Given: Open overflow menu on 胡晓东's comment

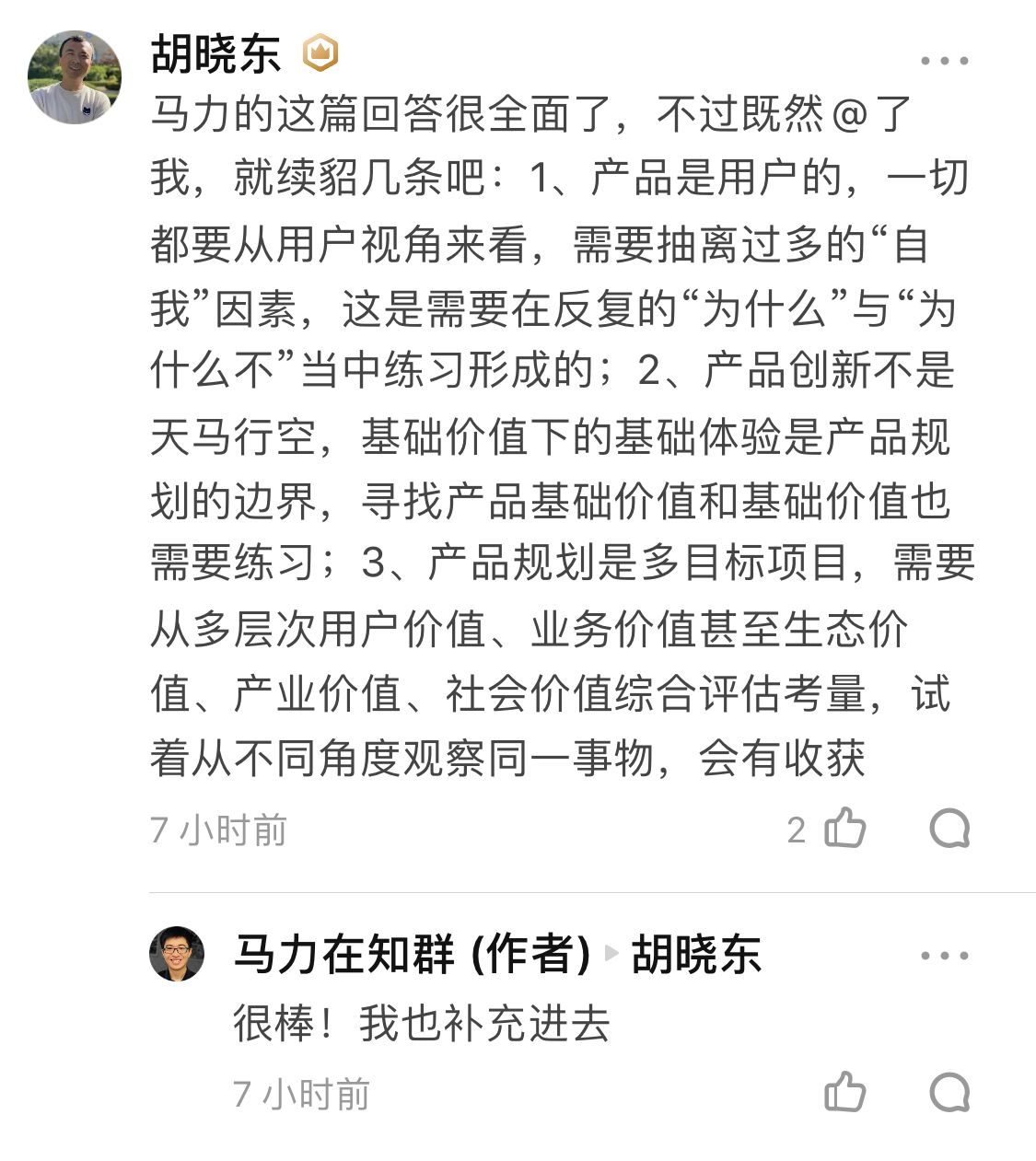Looking at the screenshot, I should coord(944,61).
